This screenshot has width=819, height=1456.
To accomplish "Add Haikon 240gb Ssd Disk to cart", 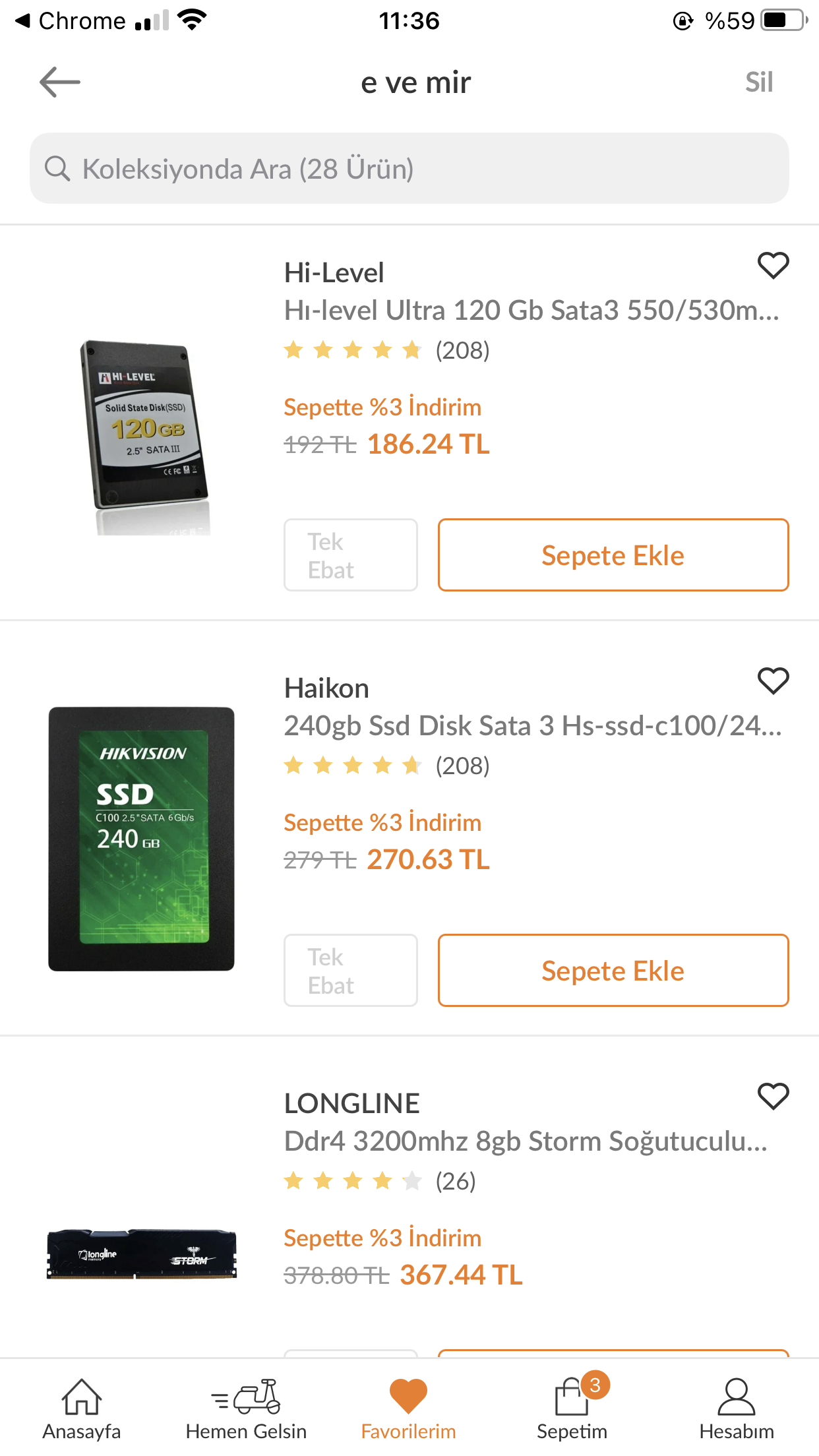I will 613,971.
